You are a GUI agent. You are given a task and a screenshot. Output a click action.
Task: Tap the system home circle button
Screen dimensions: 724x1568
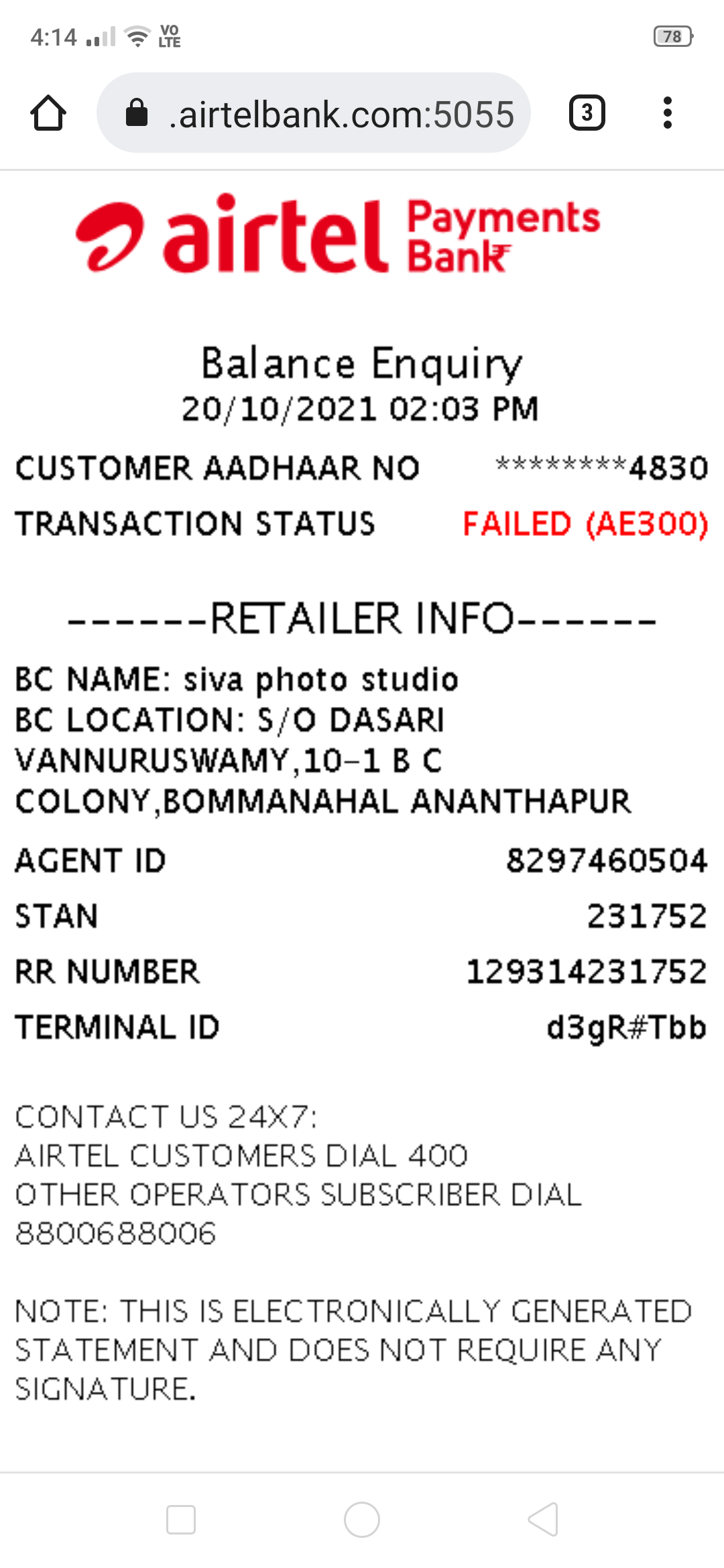(x=362, y=1519)
